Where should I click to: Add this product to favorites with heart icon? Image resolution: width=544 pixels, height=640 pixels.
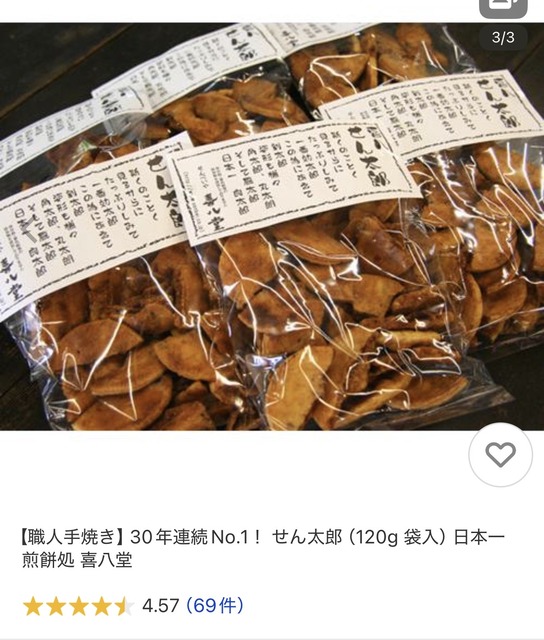pos(500,455)
